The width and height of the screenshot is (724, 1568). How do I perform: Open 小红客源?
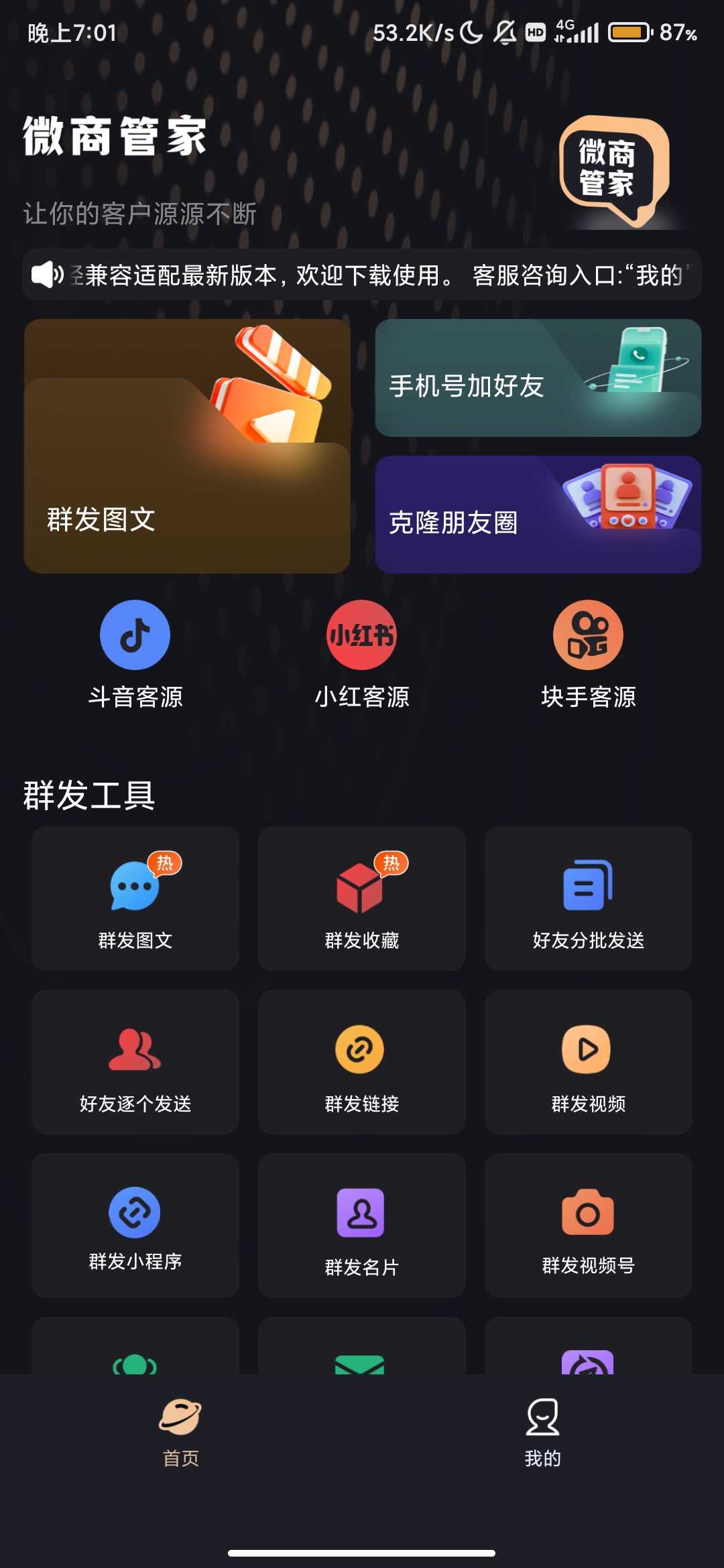coord(361,653)
